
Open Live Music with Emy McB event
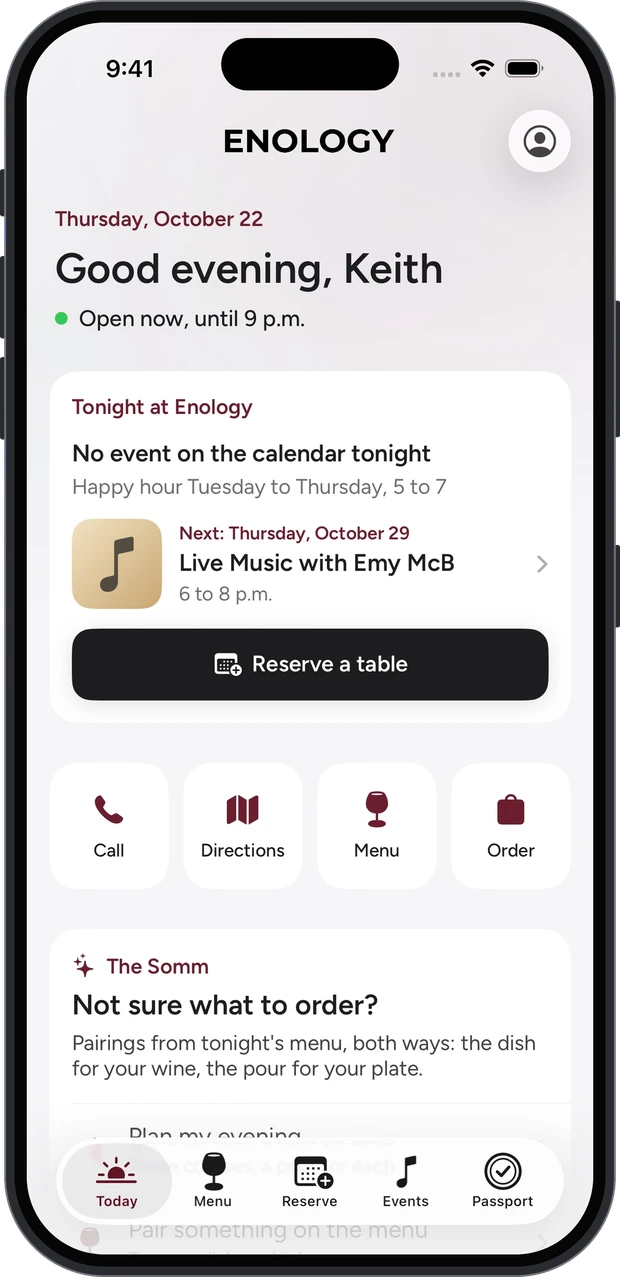pos(310,564)
